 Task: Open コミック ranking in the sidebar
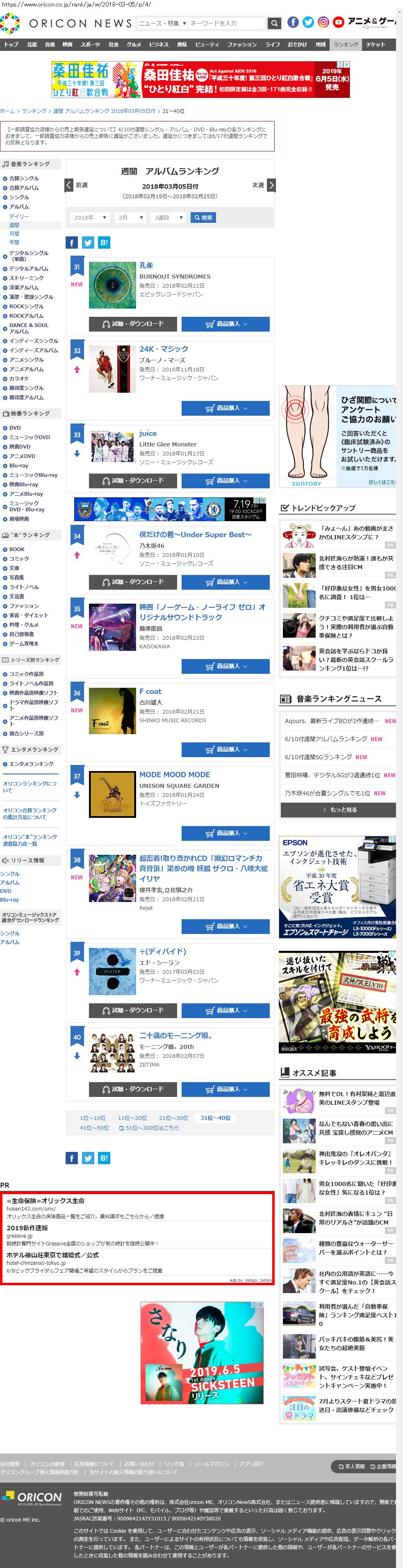[19, 559]
